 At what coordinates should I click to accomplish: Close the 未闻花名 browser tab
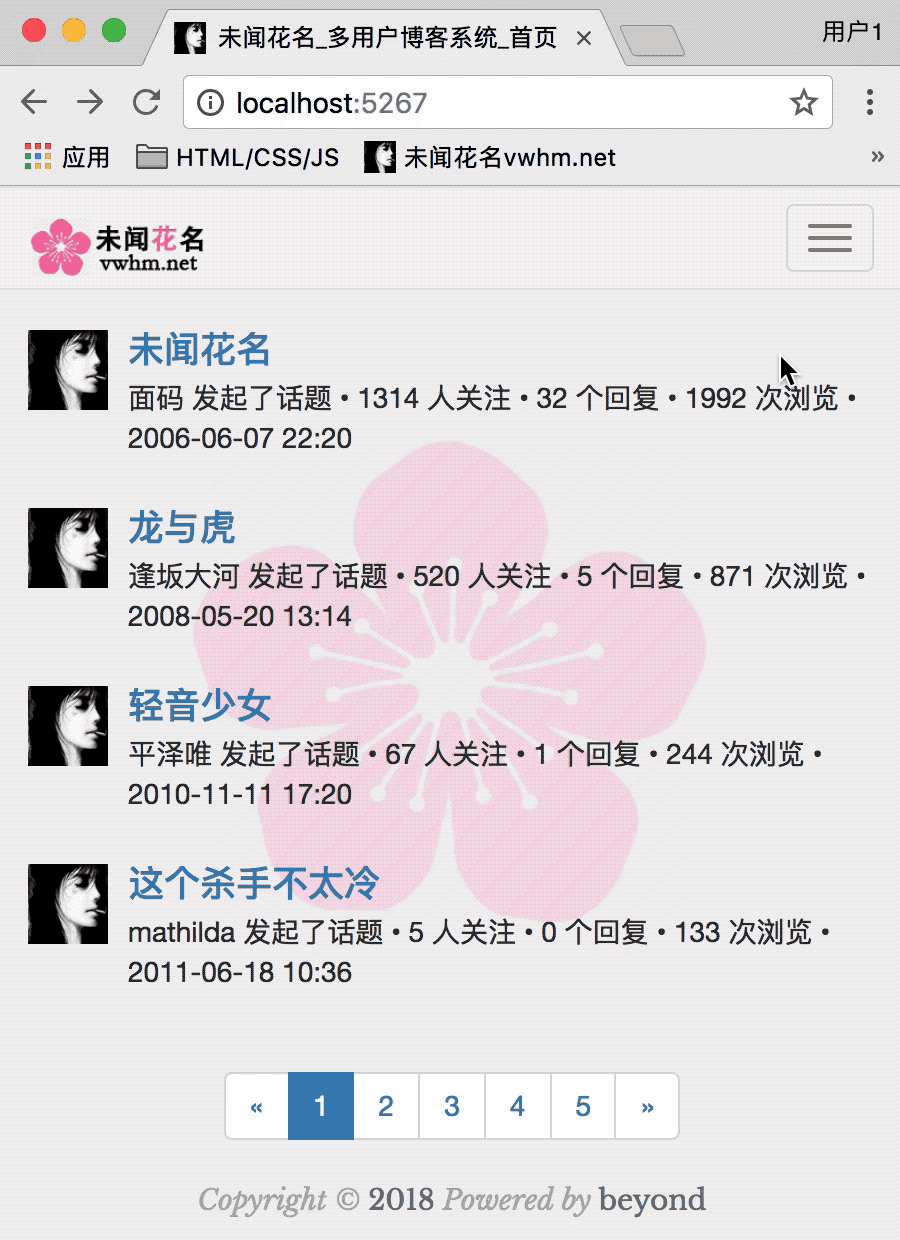tap(585, 39)
